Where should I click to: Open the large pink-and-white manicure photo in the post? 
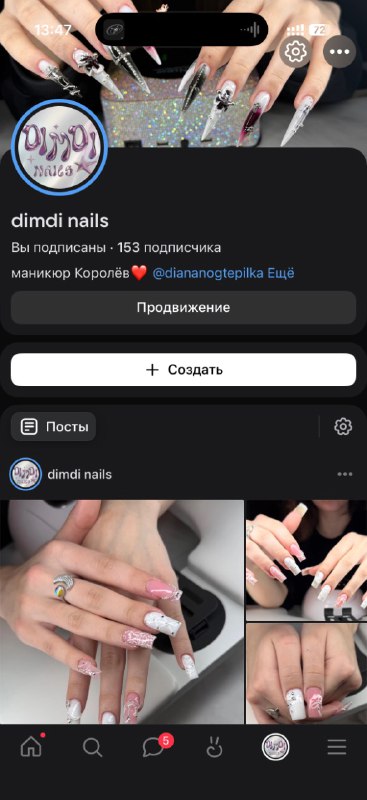coord(121,611)
